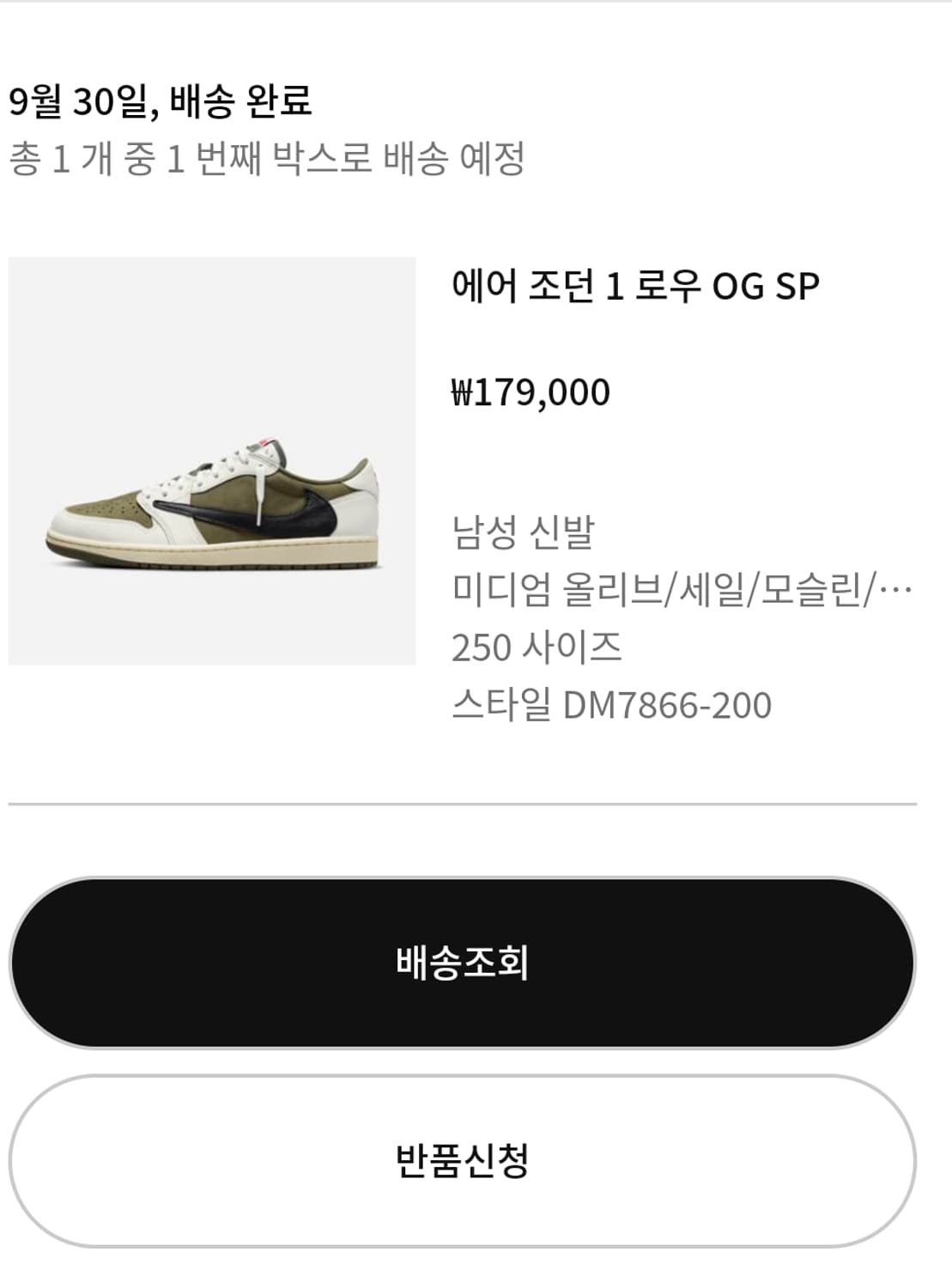952x1288 pixels.
Task: Click the ₩ currency symbol before 179,000
Action: pos(463,392)
